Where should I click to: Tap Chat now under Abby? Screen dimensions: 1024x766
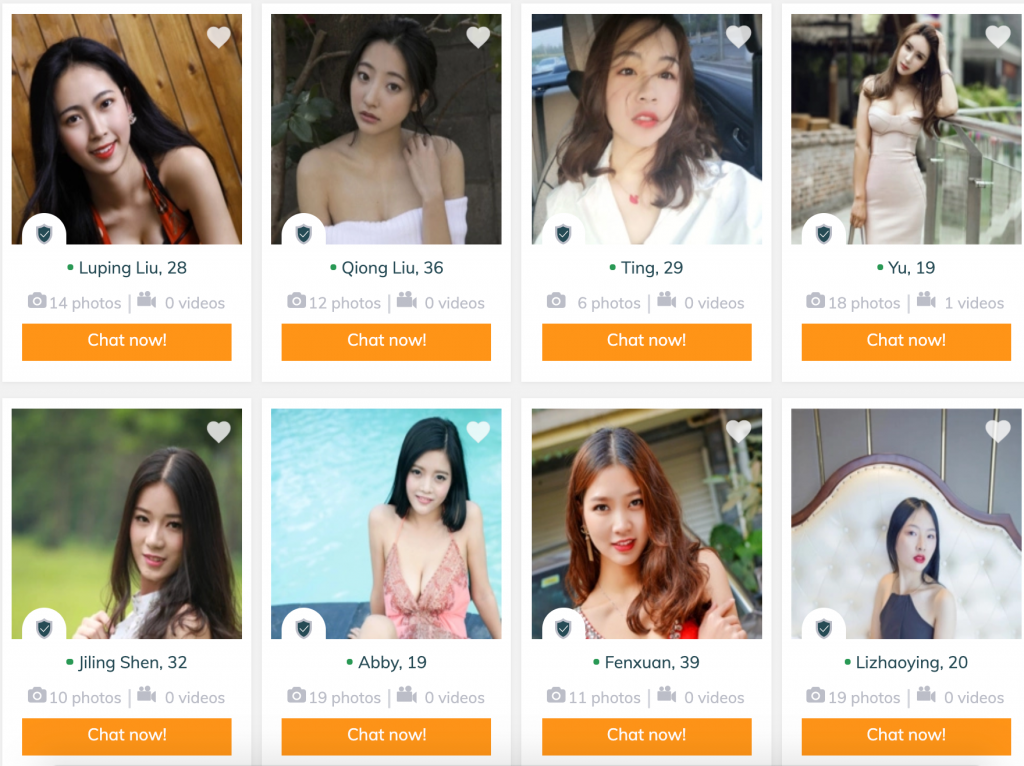(x=386, y=736)
